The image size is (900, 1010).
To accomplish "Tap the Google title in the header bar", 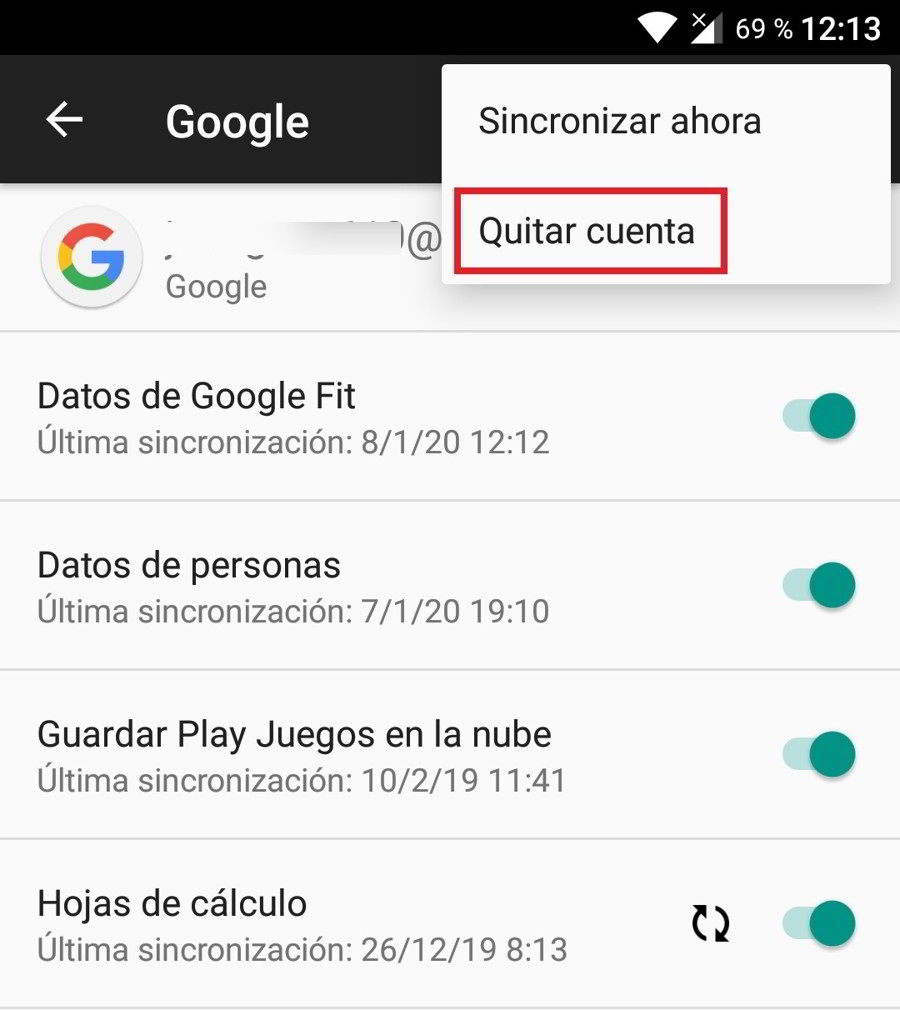I will point(237,120).
